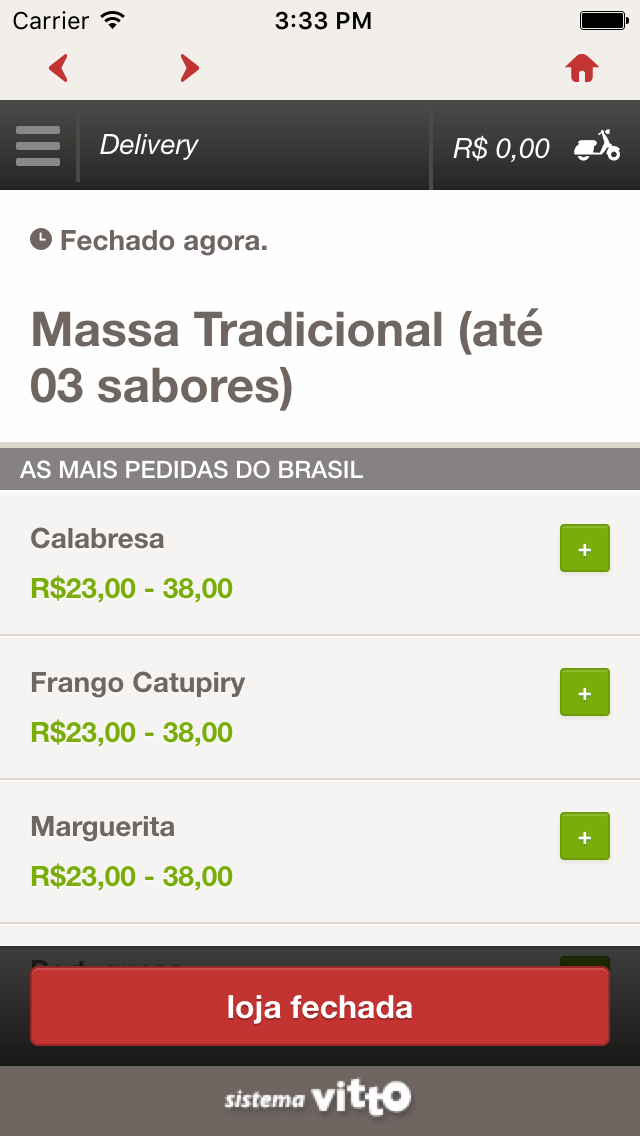Go back with the red left arrow

(58, 68)
